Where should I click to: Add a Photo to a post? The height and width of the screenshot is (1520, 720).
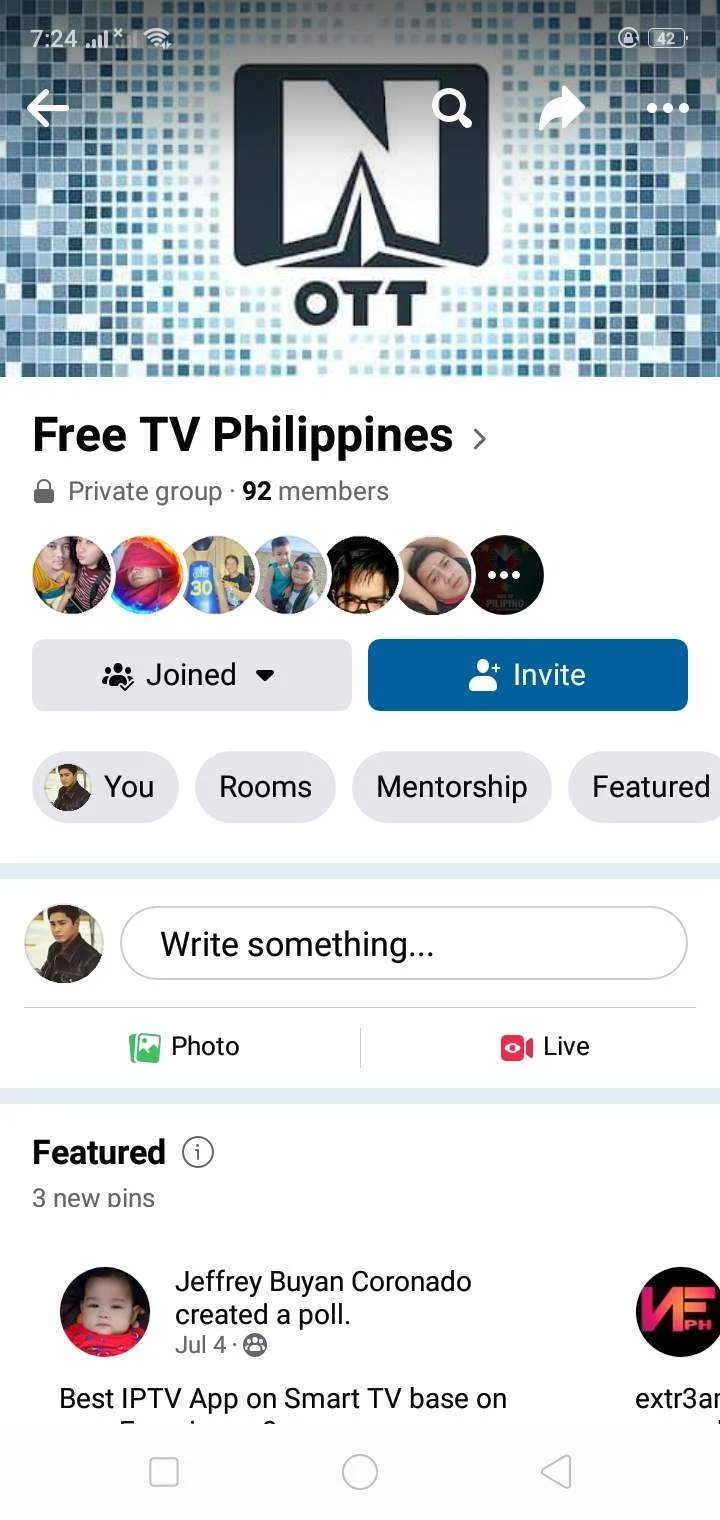pos(185,1047)
